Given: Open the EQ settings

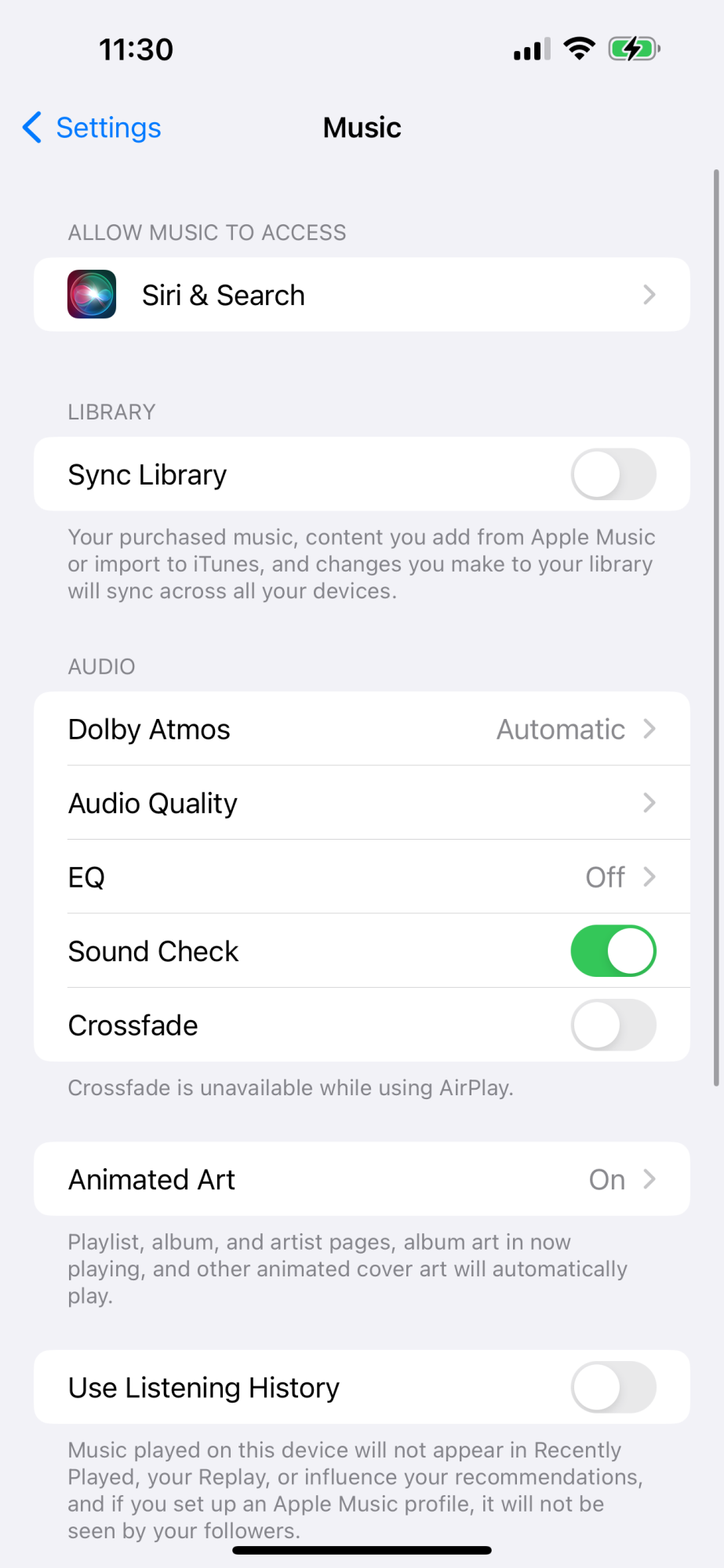Looking at the screenshot, I should point(362,877).
